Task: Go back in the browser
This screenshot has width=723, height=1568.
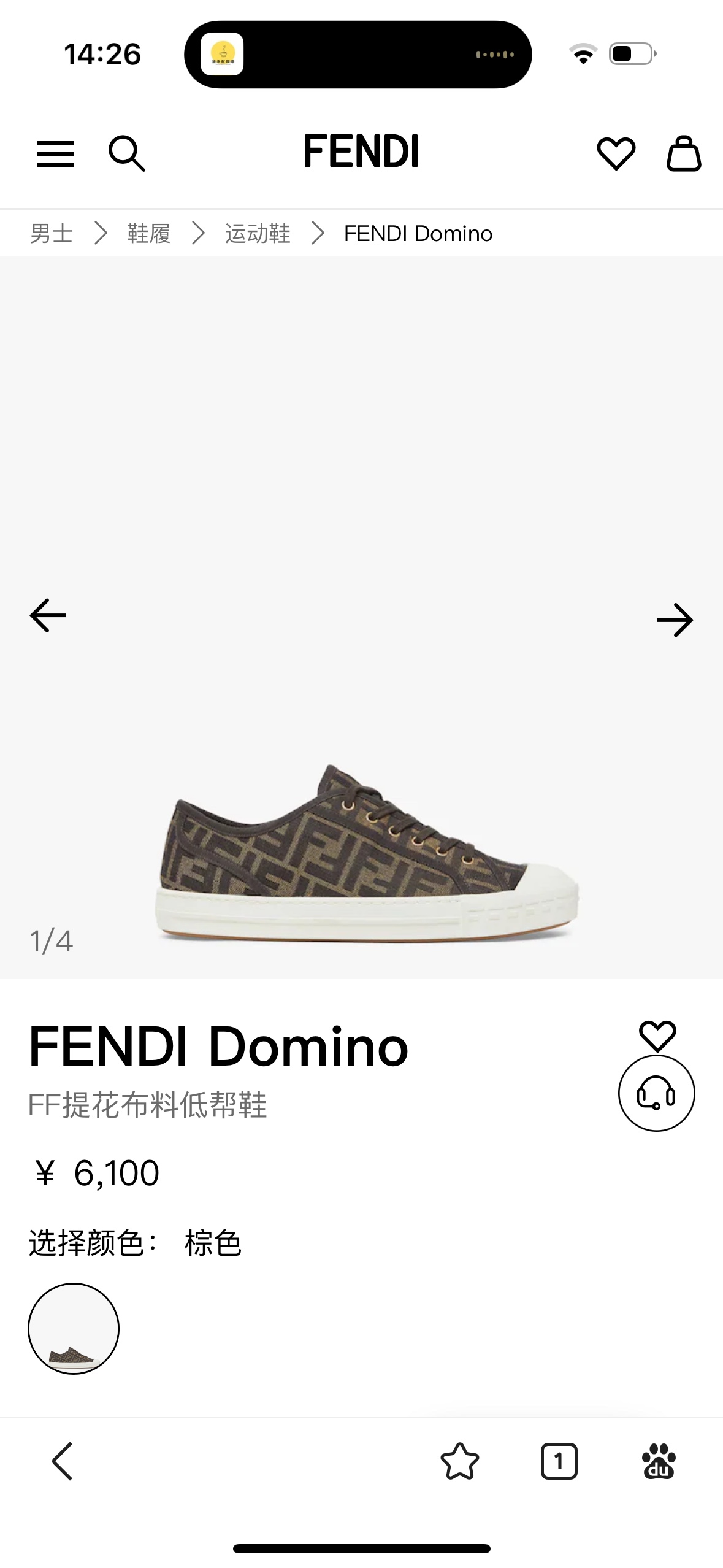Action: pos(63,1461)
